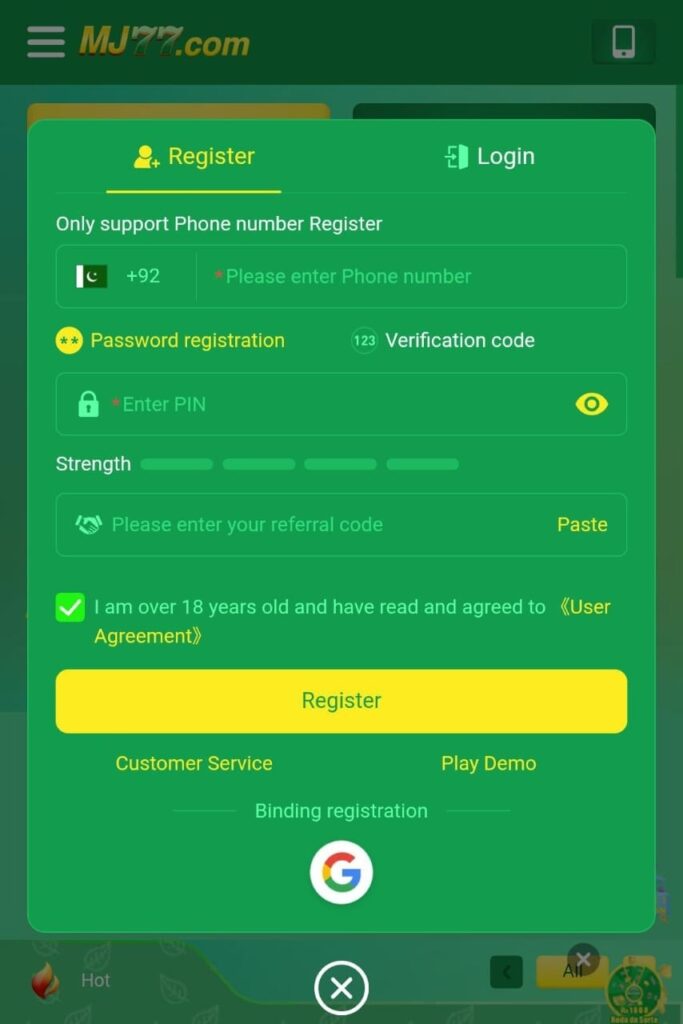Contact Customer Service
This screenshot has height=1024, width=683.
(x=194, y=764)
